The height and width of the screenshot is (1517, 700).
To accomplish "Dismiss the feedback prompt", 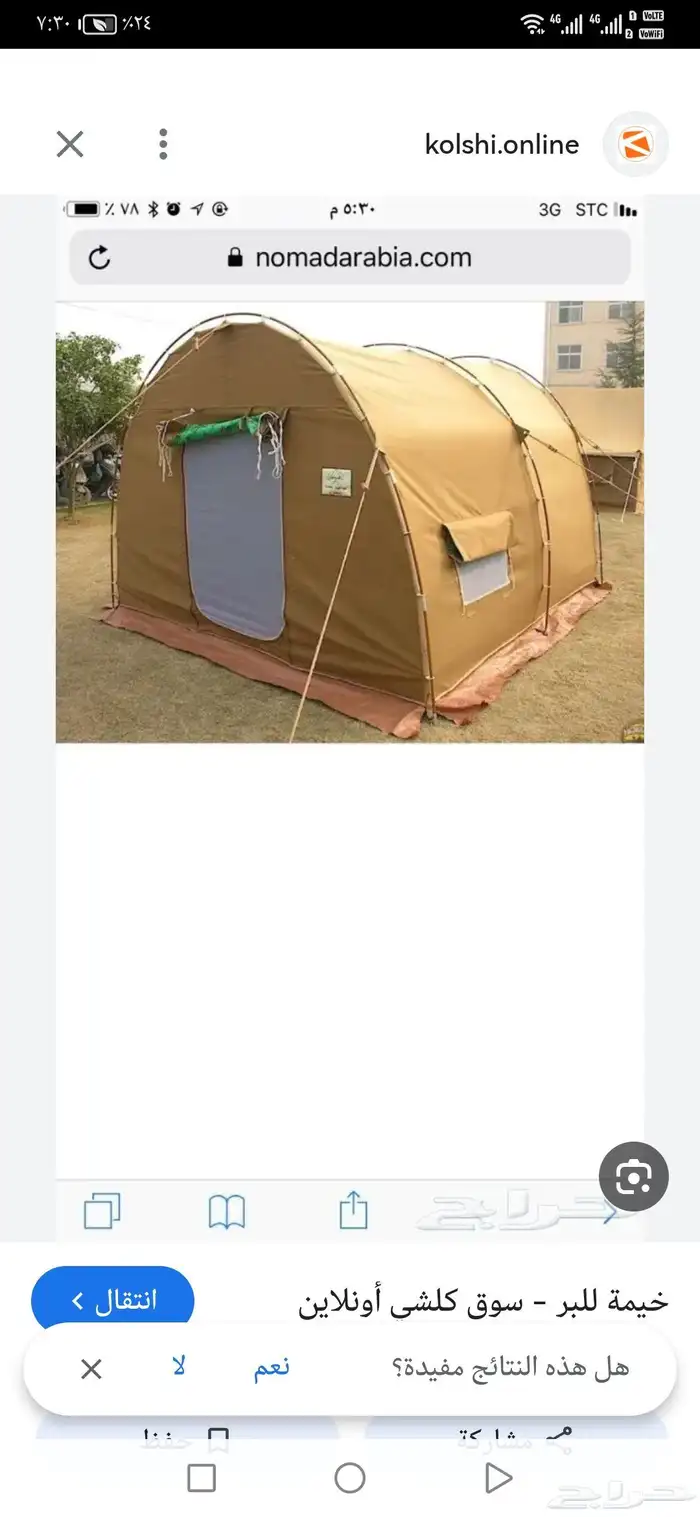I will point(91,1369).
